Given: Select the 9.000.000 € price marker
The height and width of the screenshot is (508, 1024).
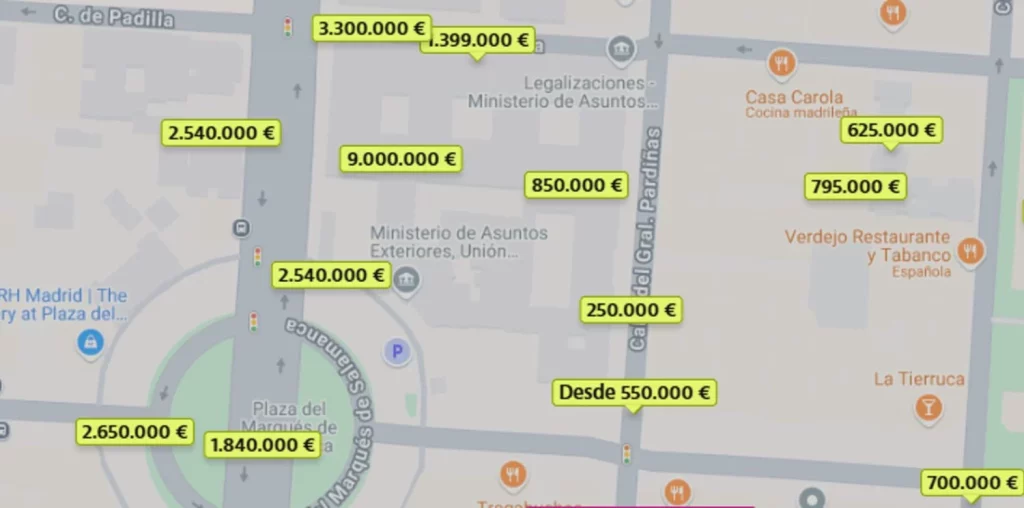Looking at the screenshot, I should (400, 158).
